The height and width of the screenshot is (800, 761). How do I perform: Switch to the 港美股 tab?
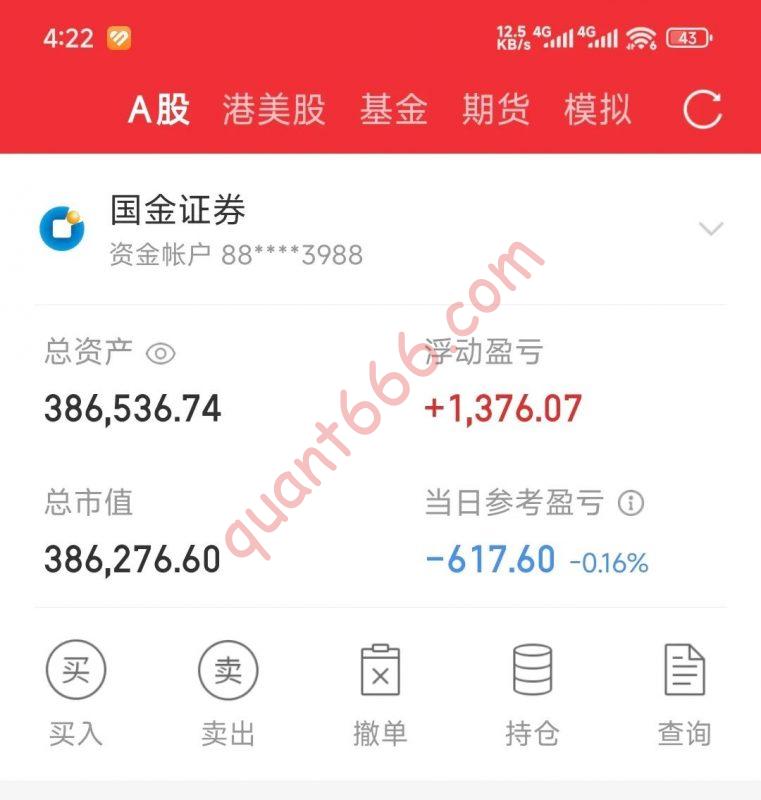(272, 108)
